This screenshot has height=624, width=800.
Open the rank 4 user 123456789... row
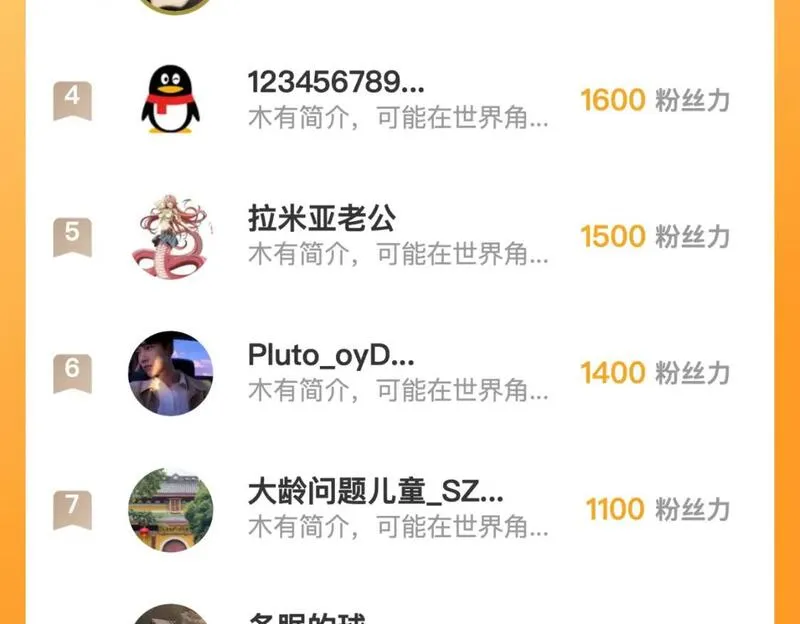pyautogui.click(x=398, y=100)
